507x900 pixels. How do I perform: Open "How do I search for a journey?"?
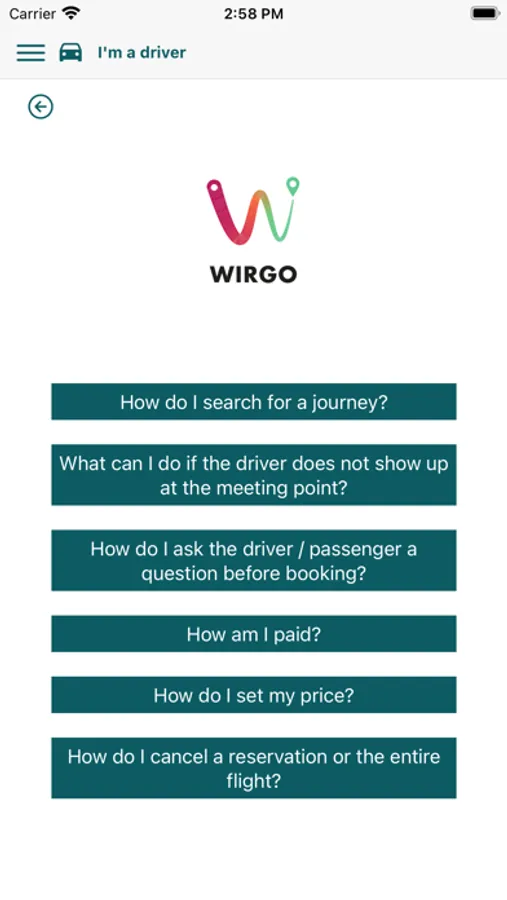254,402
